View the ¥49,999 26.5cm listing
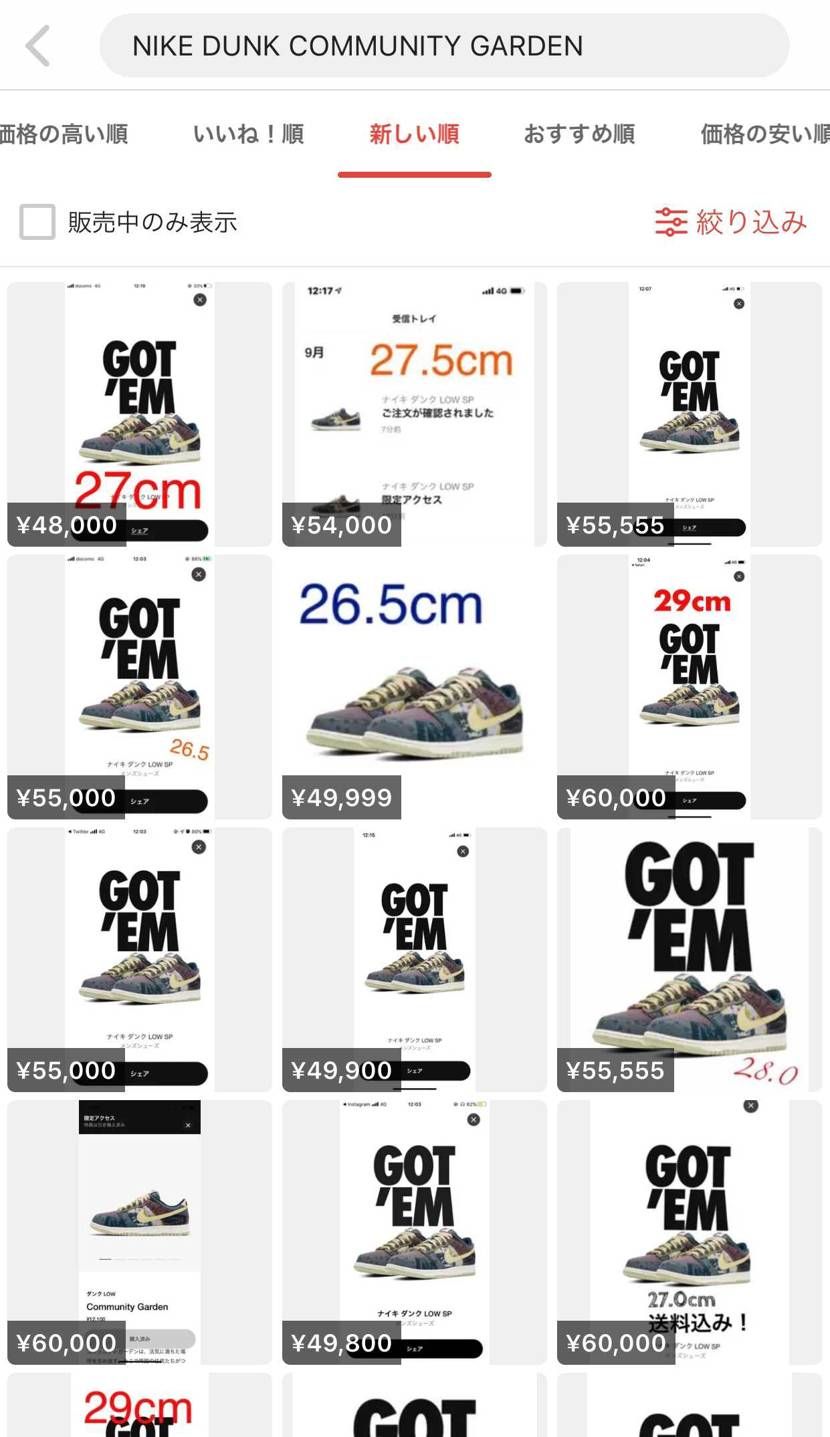Image resolution: width=830 pixels, height=1437 pixels. pos(414,687)
